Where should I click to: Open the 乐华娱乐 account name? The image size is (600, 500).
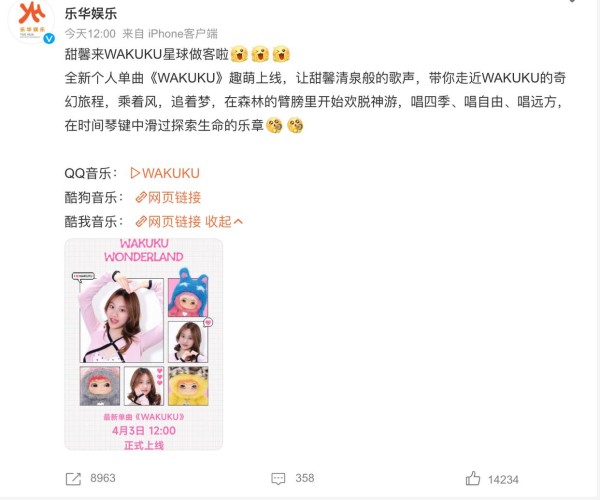[x=90, y=13]
